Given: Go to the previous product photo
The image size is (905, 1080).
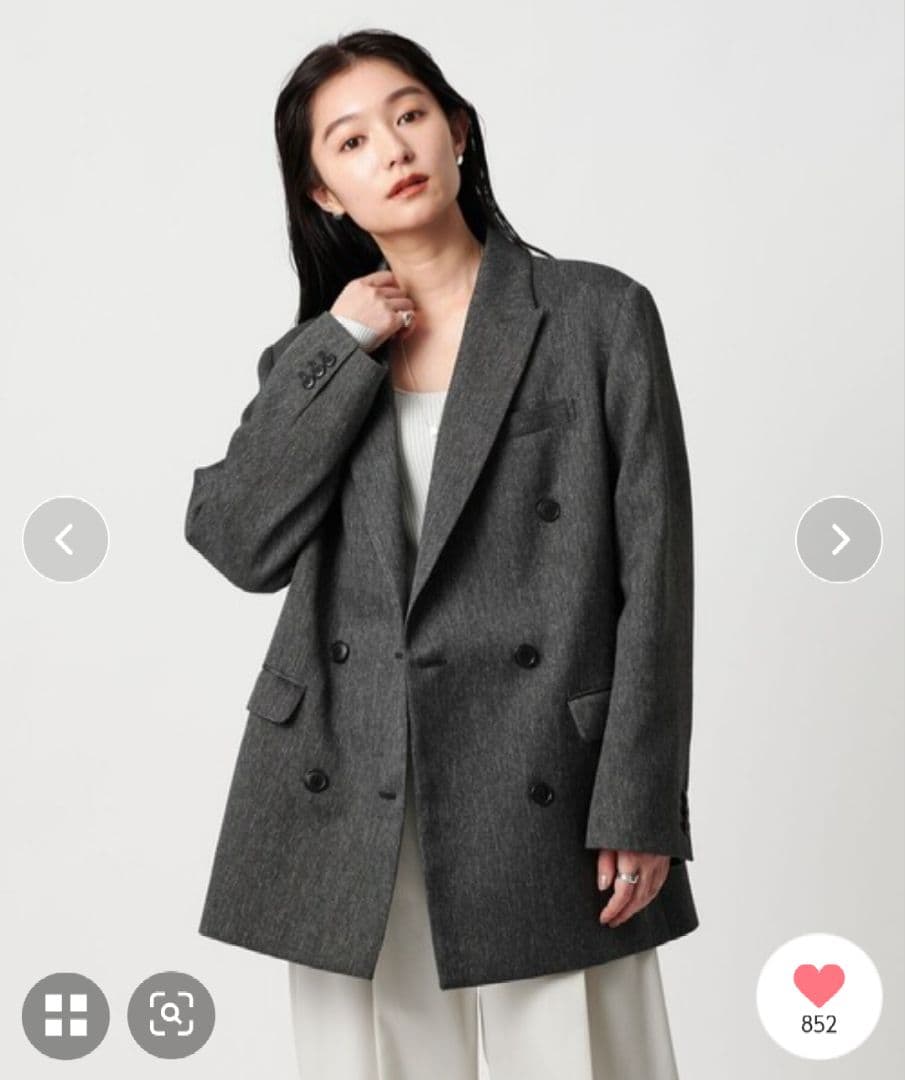Looking at the screenshot, I should point(66,540).
